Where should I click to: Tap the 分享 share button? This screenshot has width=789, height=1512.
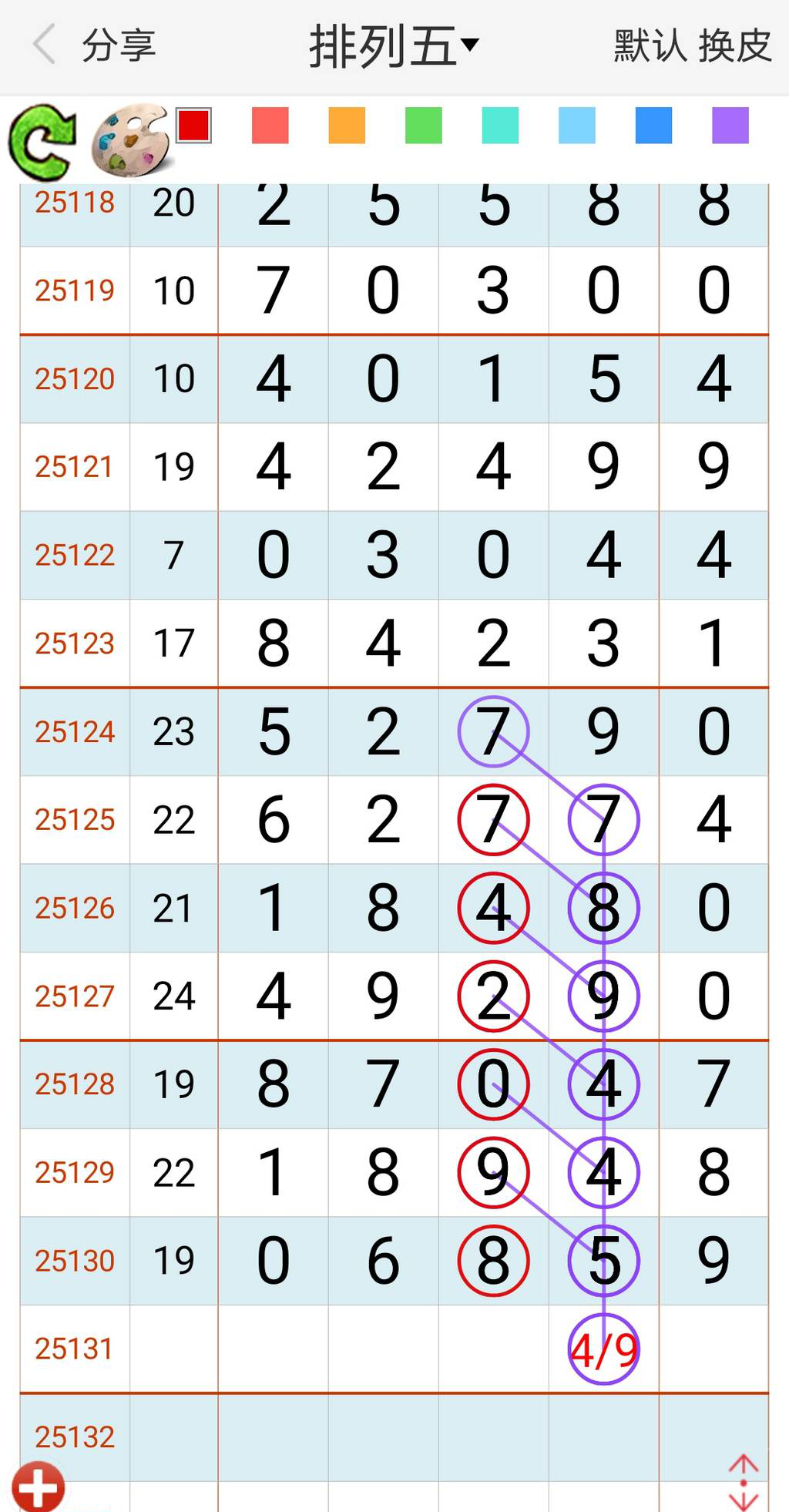[x=117, y=44]
